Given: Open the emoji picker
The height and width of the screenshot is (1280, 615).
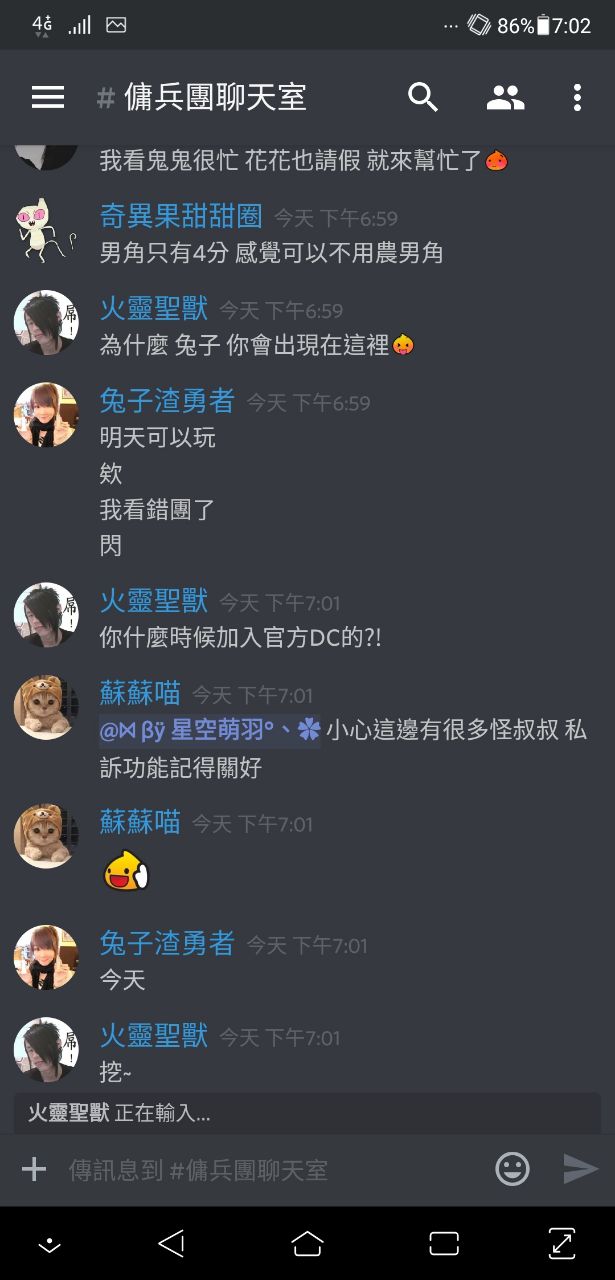Looking at the screenshot, I should (513, 1169).
